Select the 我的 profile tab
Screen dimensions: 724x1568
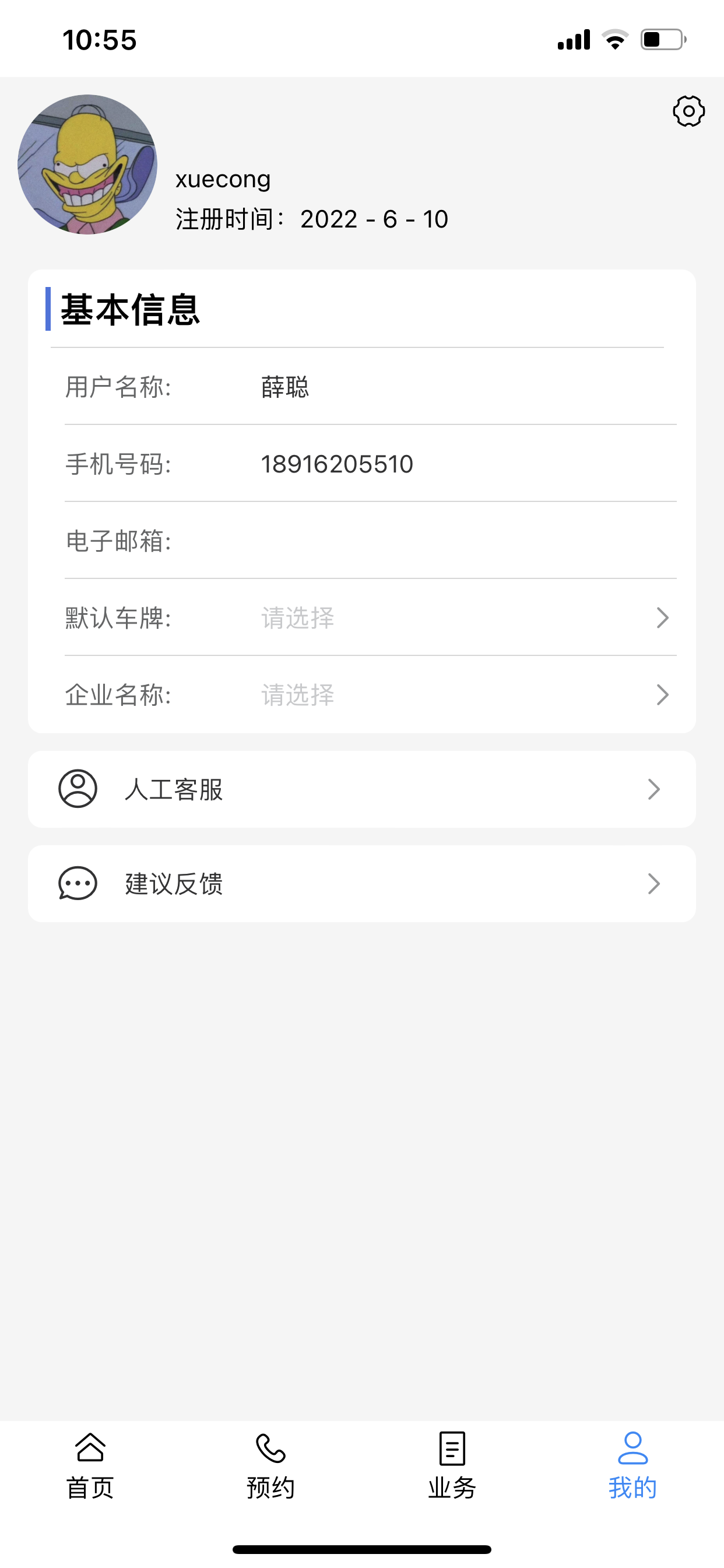(x=632, y=1466)
